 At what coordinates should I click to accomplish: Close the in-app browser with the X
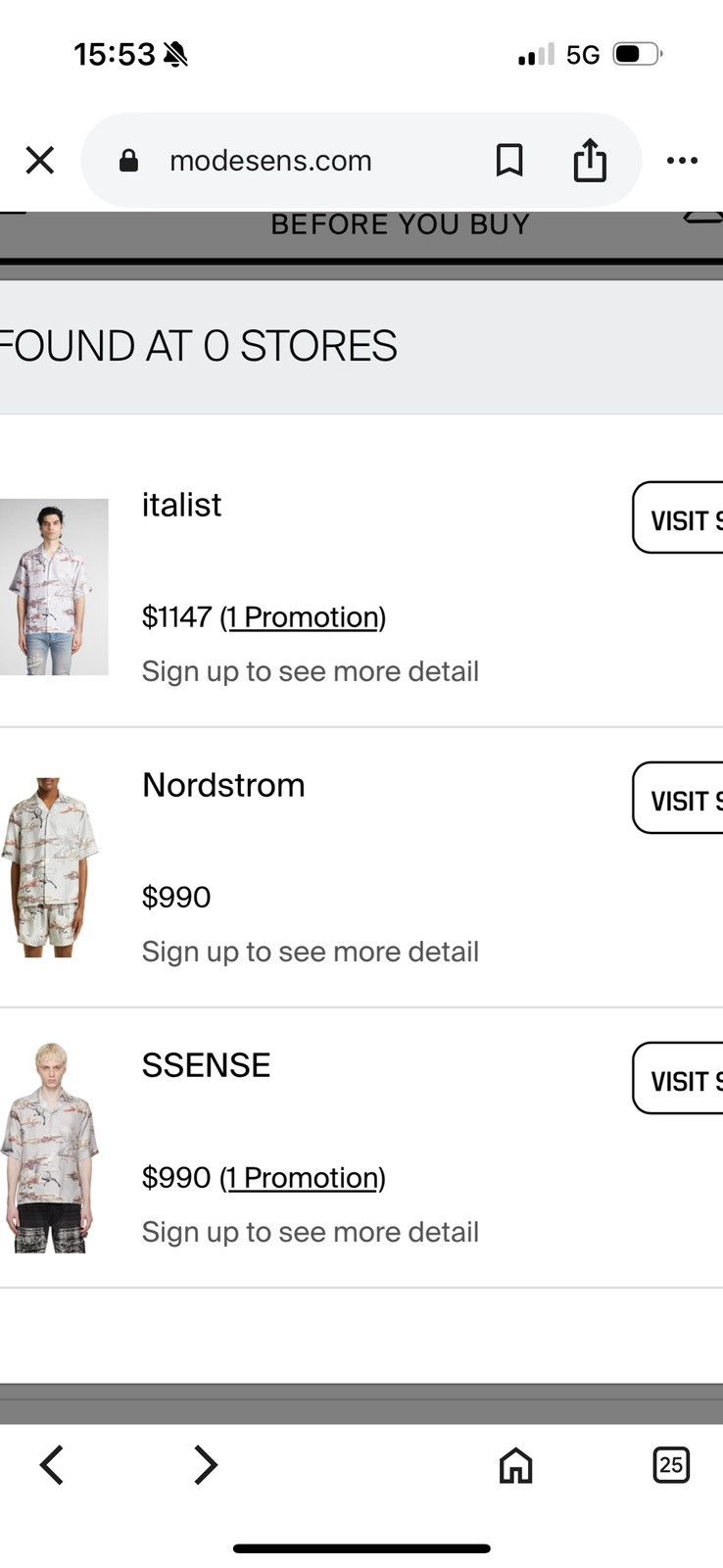[39, 160]
